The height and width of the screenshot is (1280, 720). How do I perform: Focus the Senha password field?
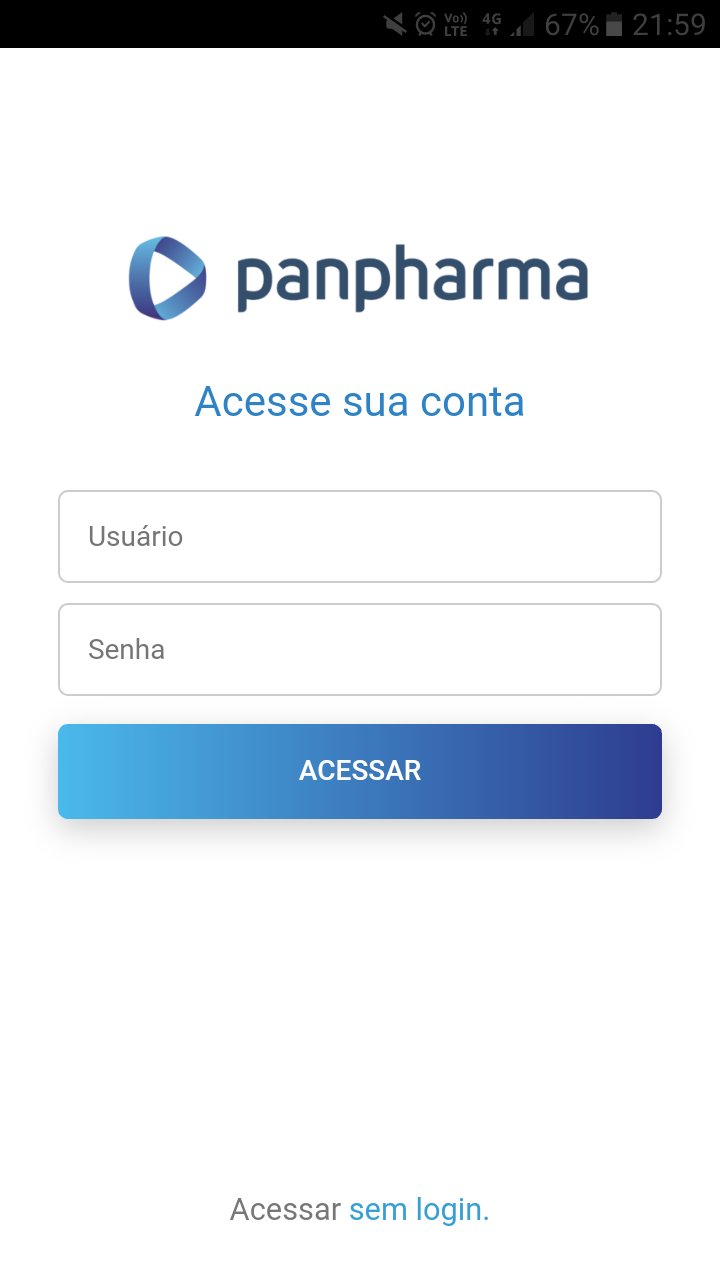[x=360, y=649]
